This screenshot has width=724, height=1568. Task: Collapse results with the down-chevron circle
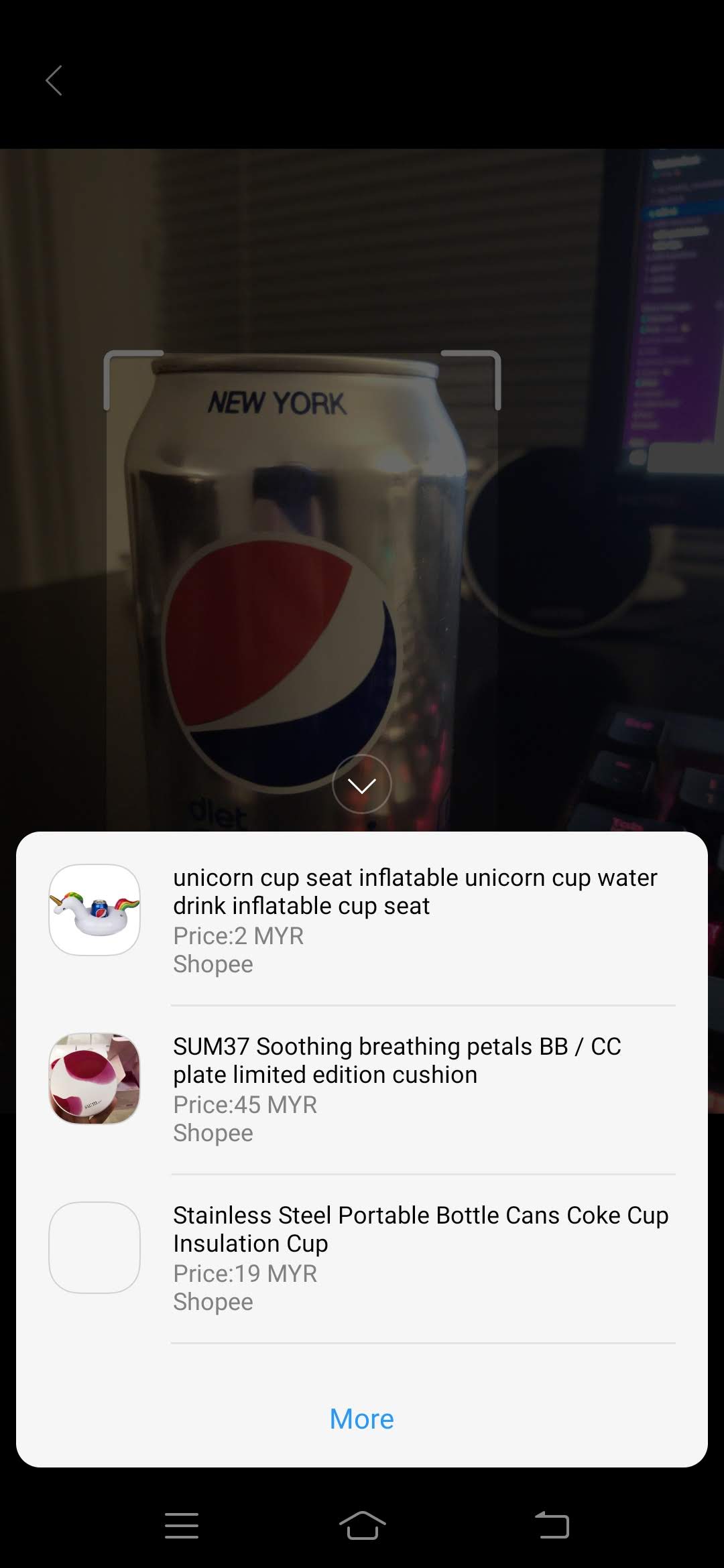[362, 784]
